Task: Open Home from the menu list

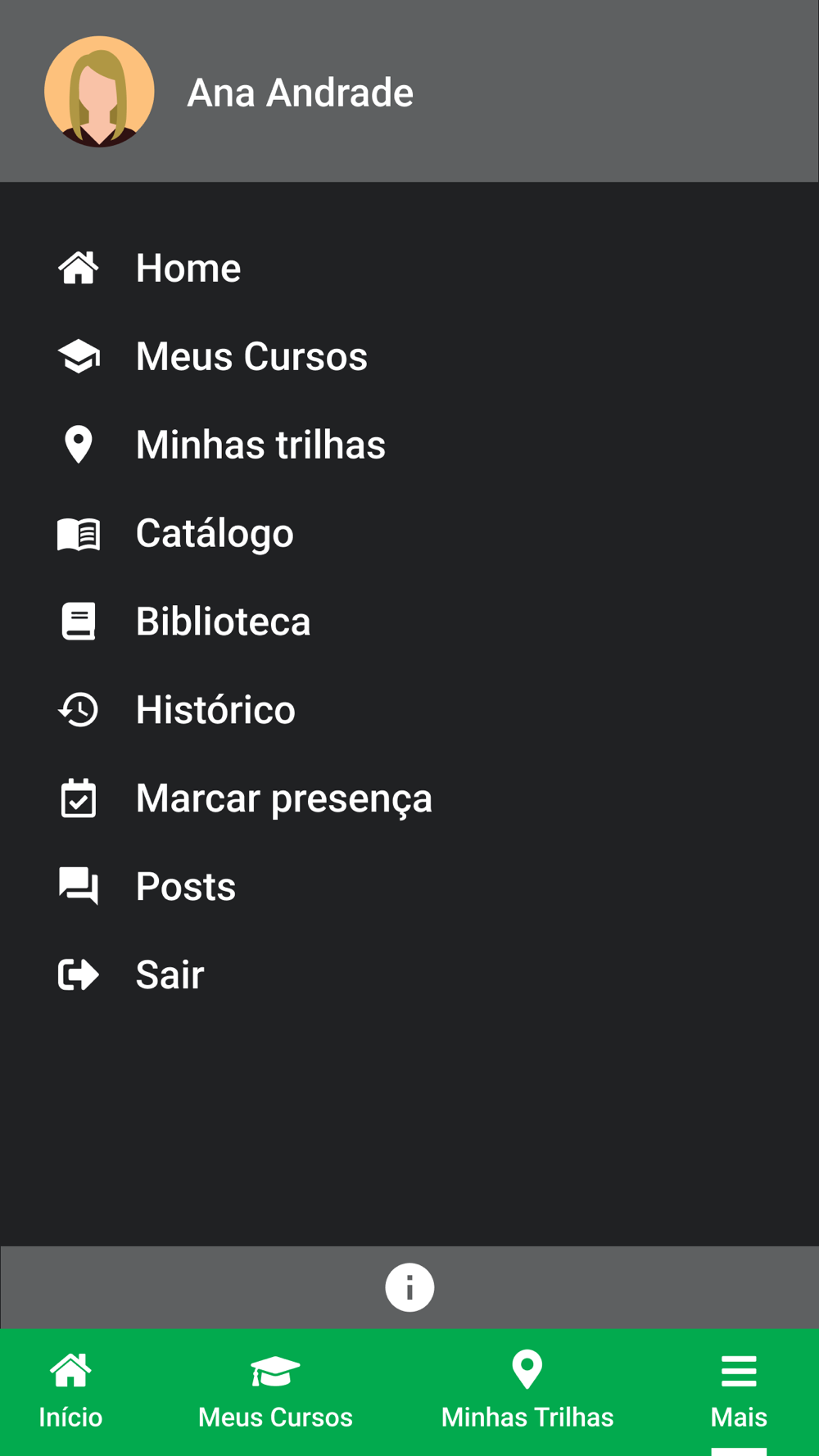Action: tap(188, 269)
